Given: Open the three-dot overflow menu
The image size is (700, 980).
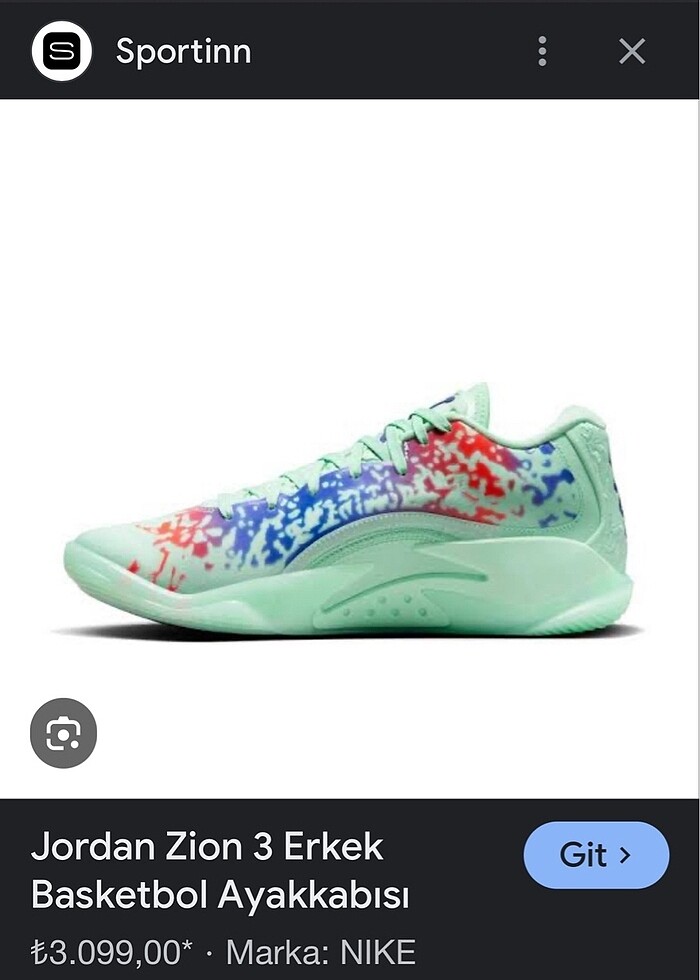Looking at the screenshot, I should (x=542, y=51).
